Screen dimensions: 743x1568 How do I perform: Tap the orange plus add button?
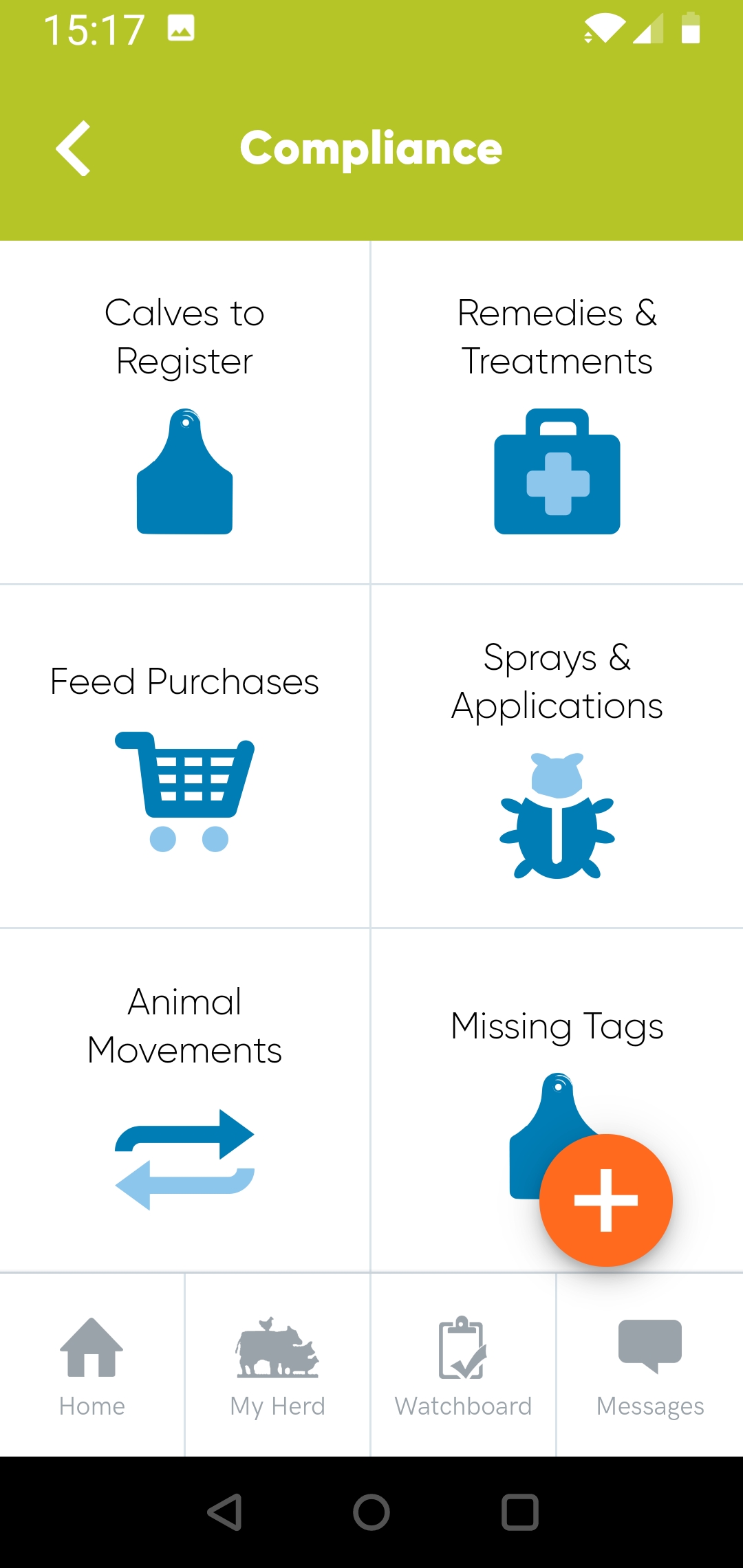pyautogui.click(x=606, y=1200)
